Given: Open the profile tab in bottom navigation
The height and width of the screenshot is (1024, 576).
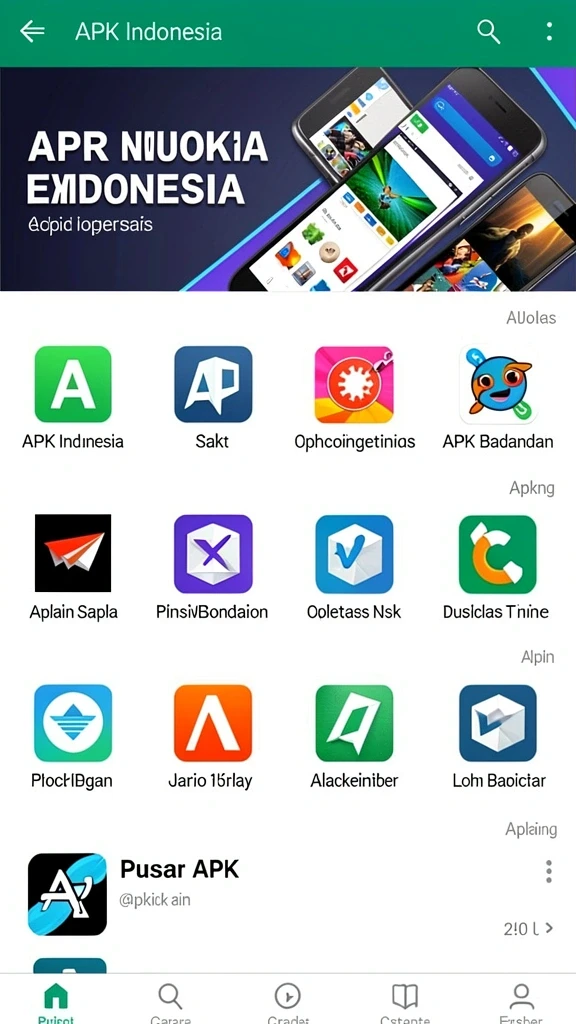Looking at the screenshot, I should click(521, 1002).
